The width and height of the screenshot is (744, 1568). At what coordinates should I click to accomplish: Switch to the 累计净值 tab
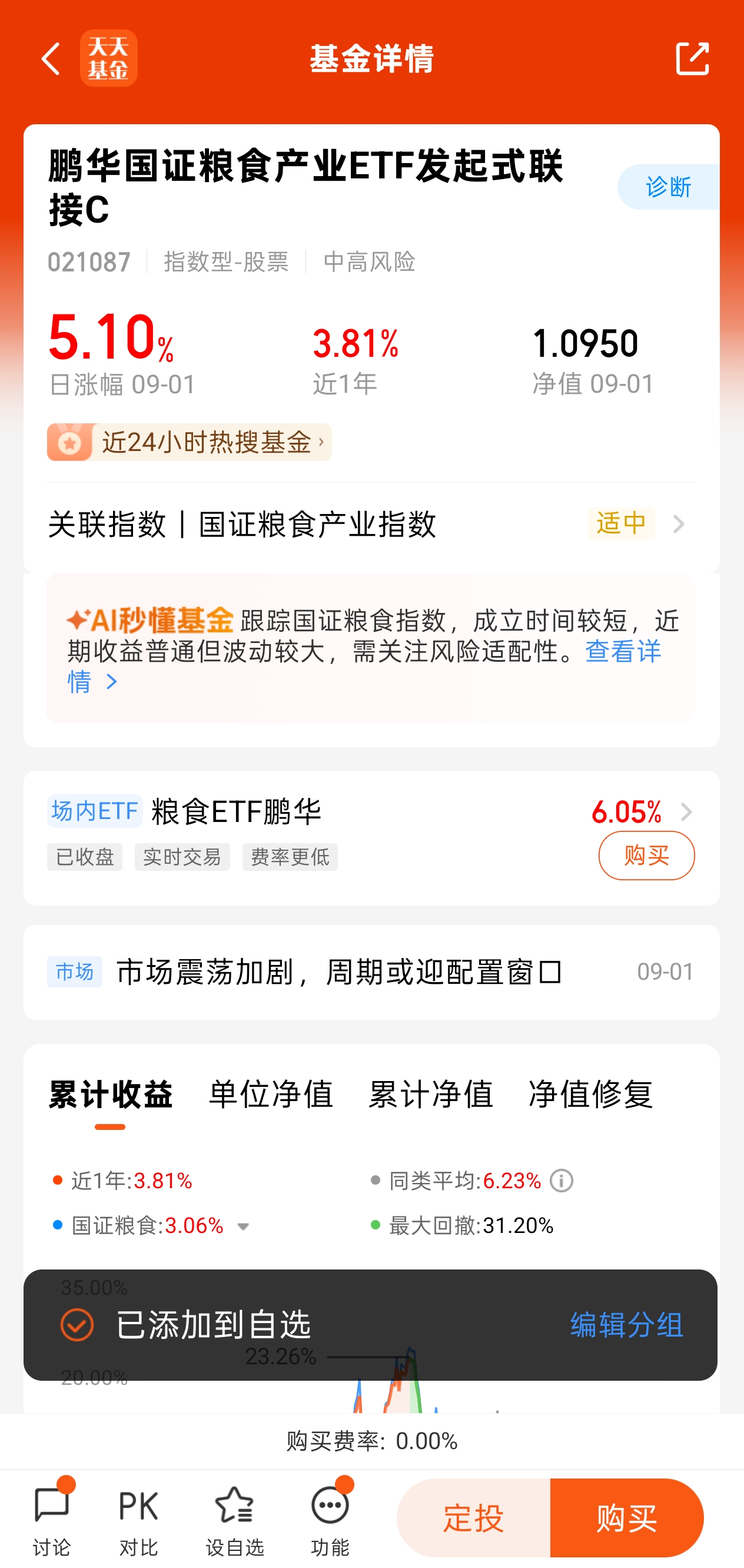pos(431,1094)
